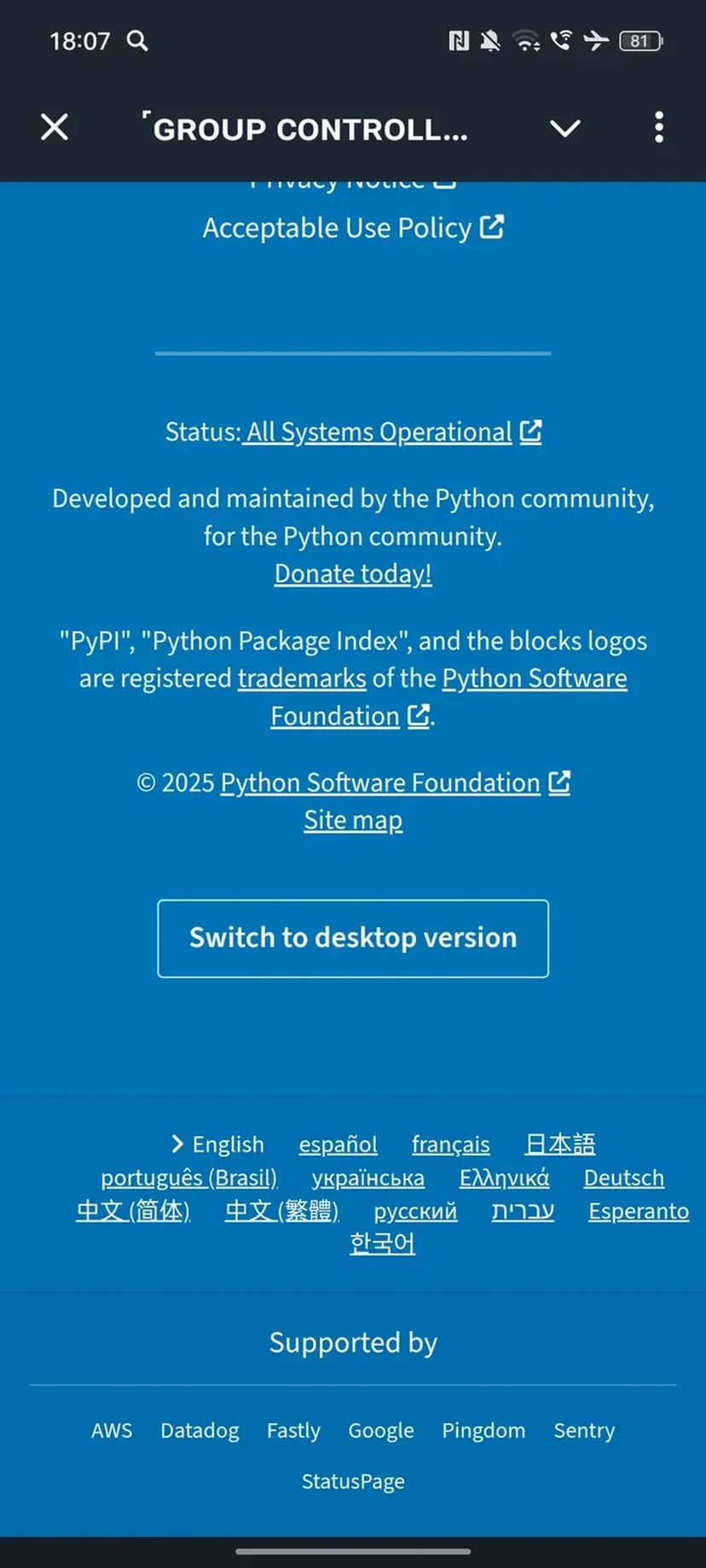
Task: Check All Systems Operational status link
Action: pos(379,432)
